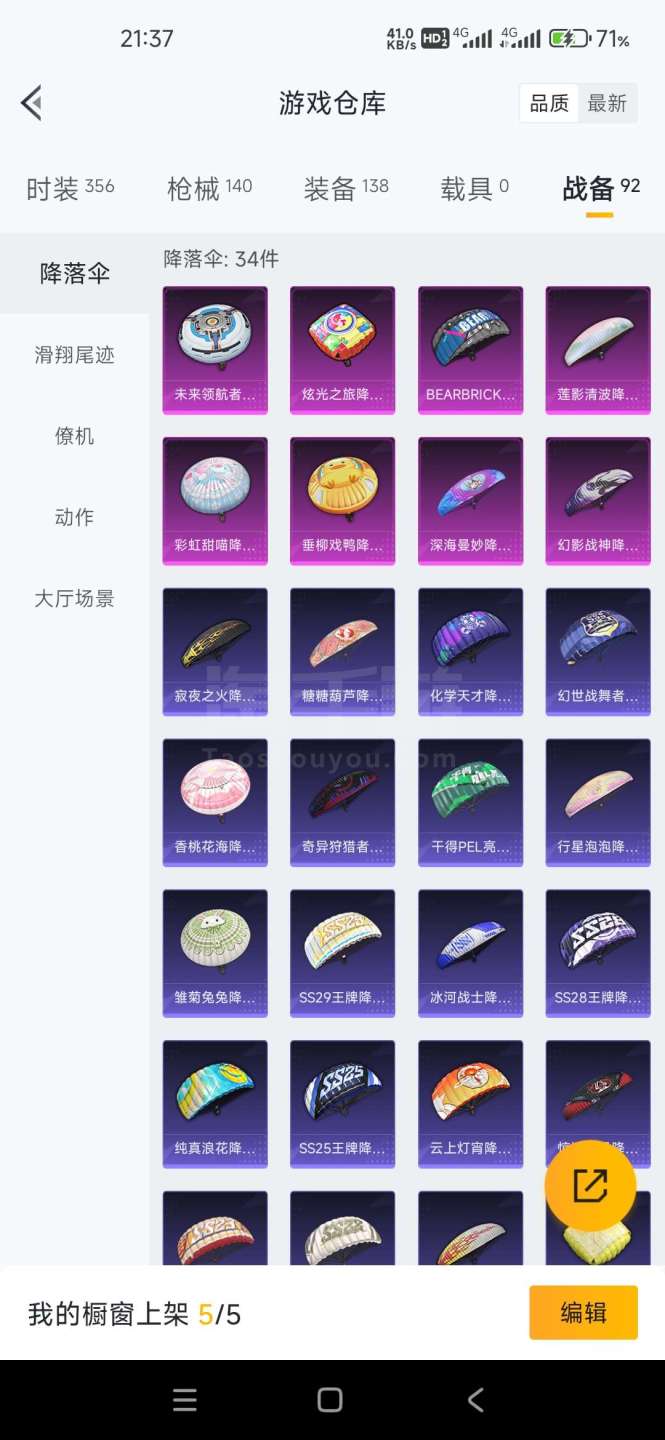
Task: View the 云上灯宵 parachute item
Action: [470, 1104]
